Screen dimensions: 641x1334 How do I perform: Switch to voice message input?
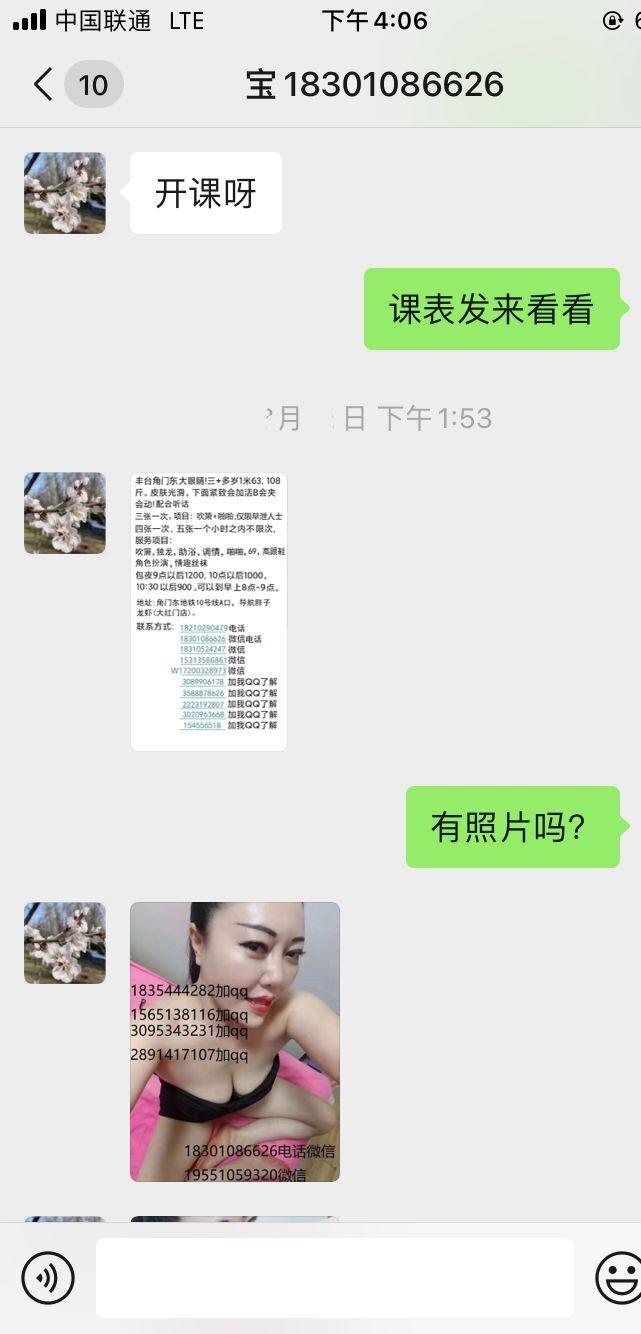(48, 1277)
